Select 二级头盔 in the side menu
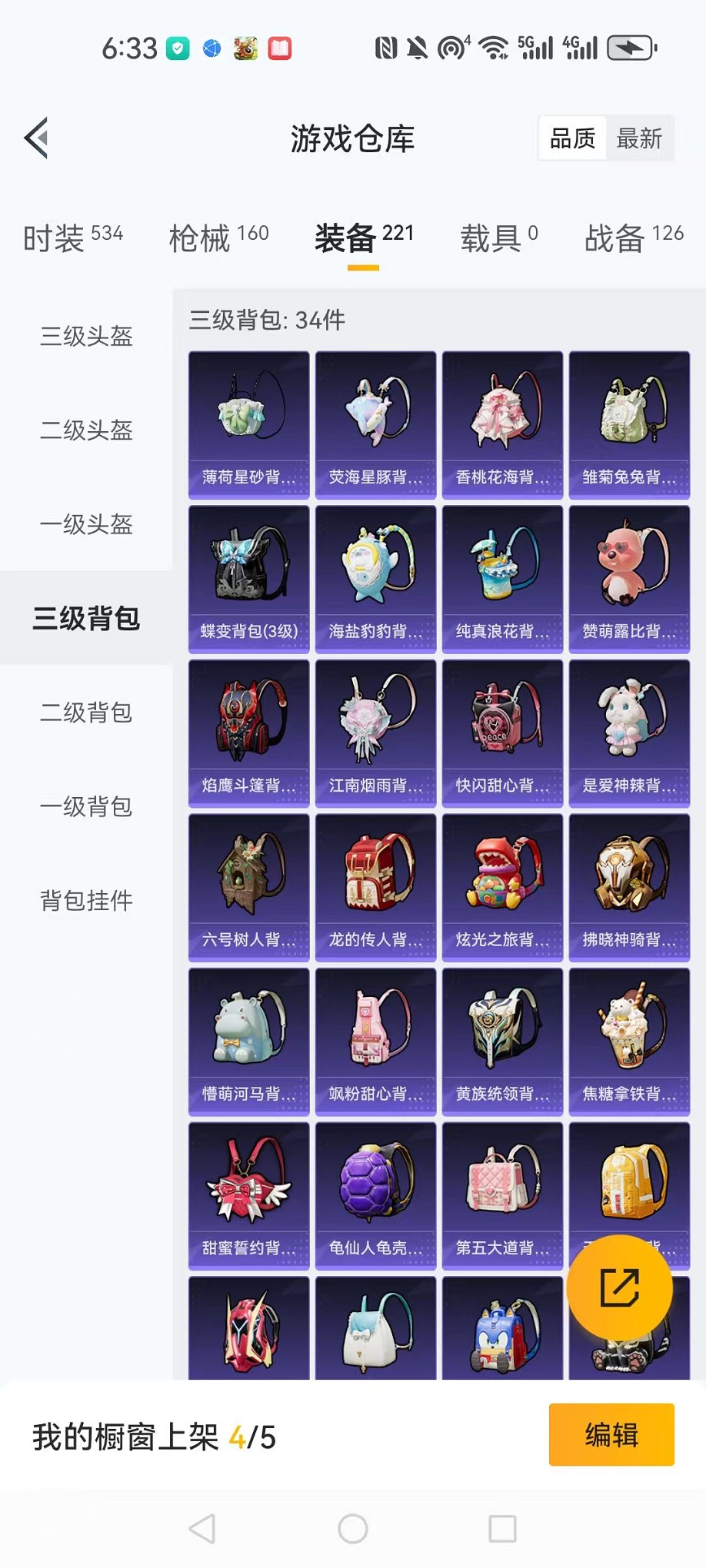706x1568 pixels. [86, 430]
